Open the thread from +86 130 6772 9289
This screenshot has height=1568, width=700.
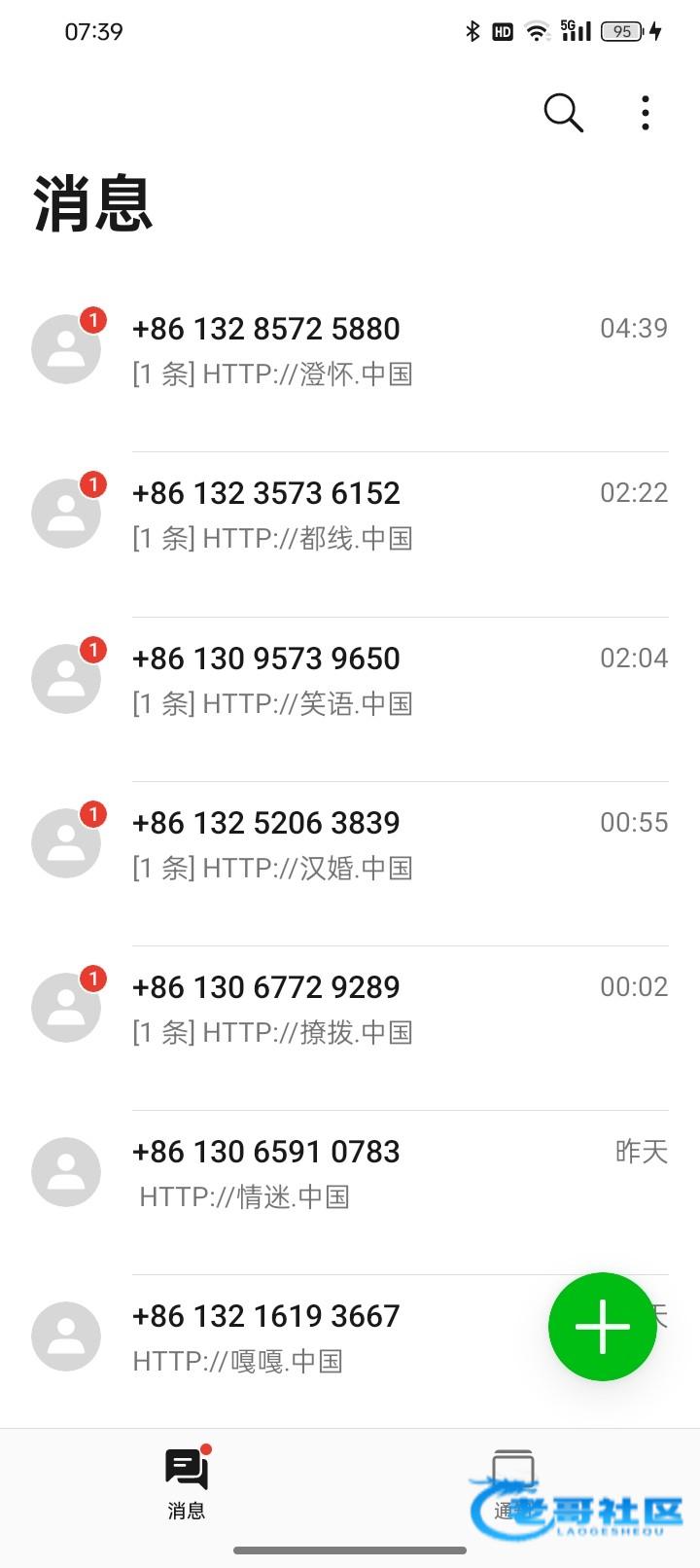[350, 1009]
